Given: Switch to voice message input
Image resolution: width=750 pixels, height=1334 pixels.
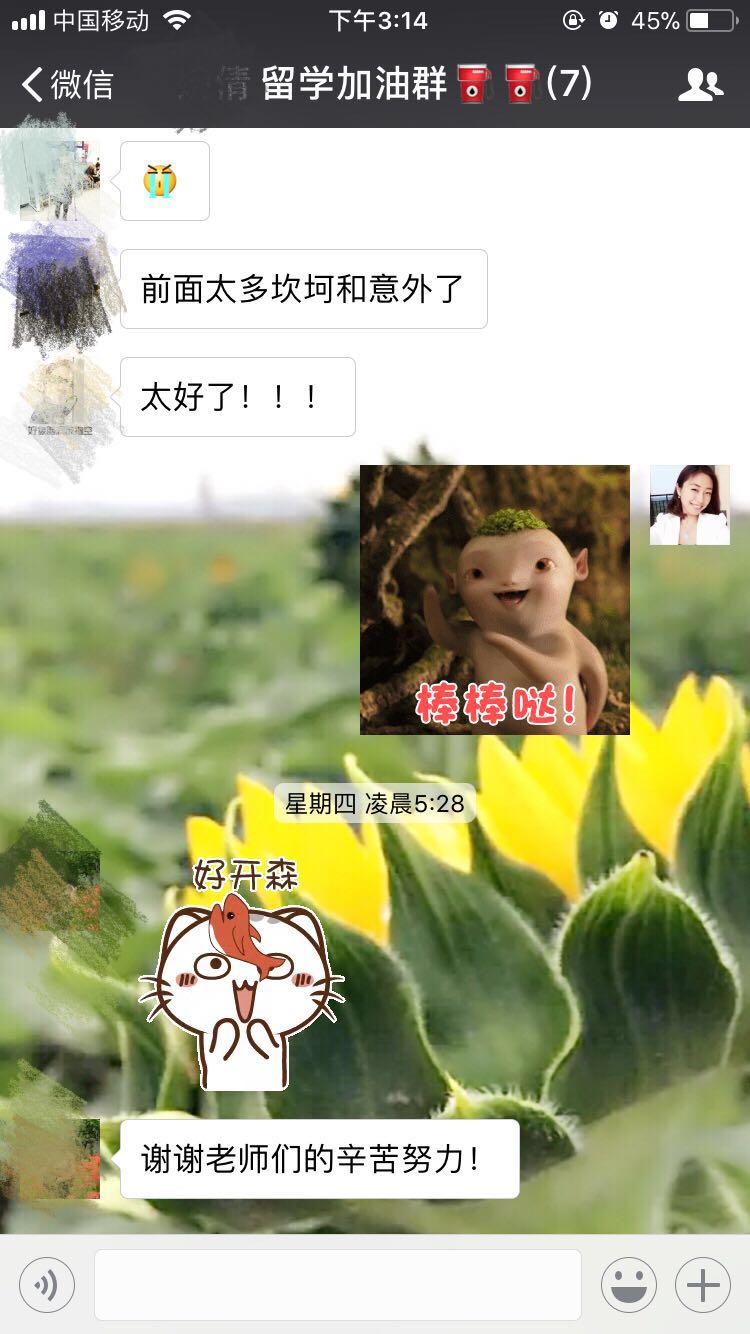Looking at the screenshot, I should pyautogui.click(x=47, y=1285).
